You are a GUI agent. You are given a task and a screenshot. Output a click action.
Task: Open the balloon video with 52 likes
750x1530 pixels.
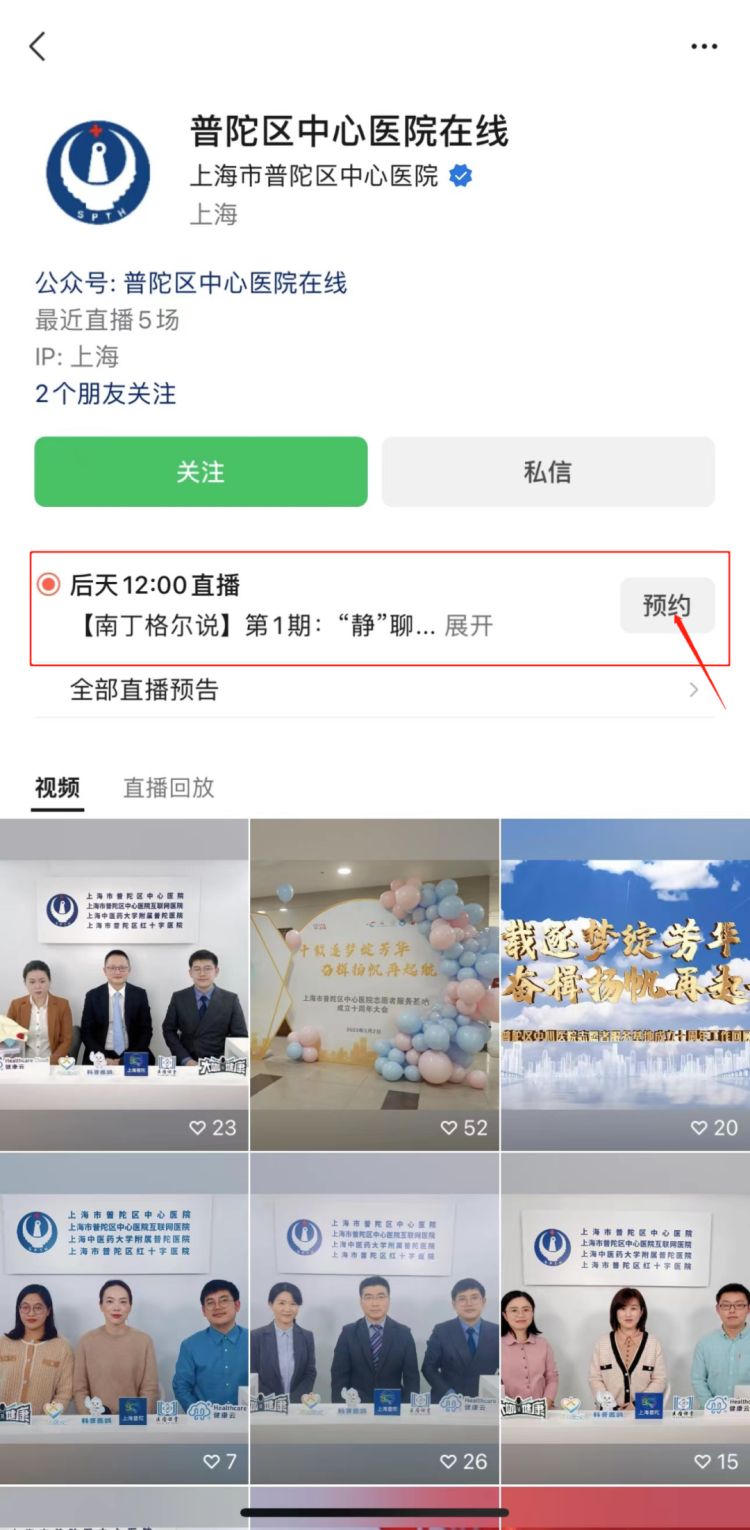pyautogui.click(x=374, y=985)
